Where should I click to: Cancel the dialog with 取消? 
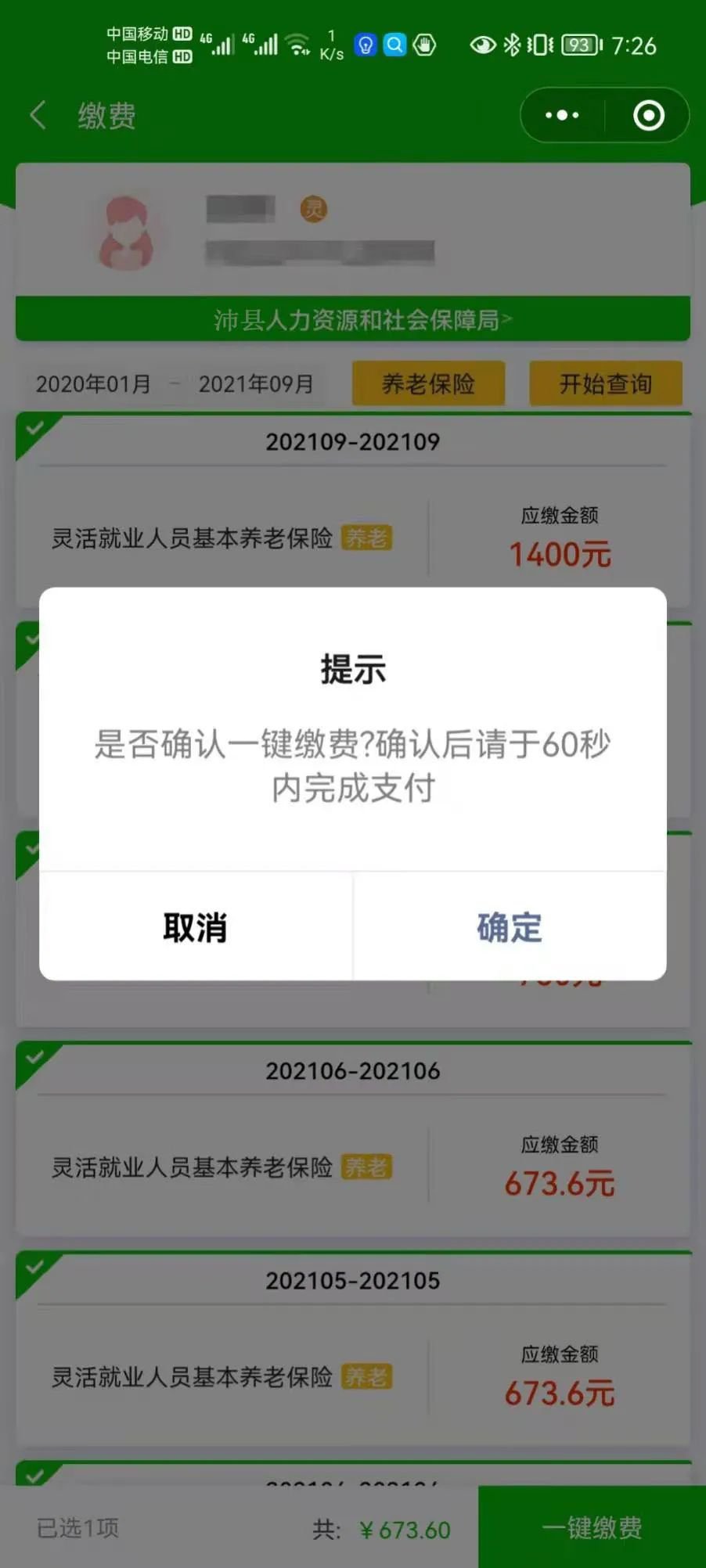pos(196,927)
